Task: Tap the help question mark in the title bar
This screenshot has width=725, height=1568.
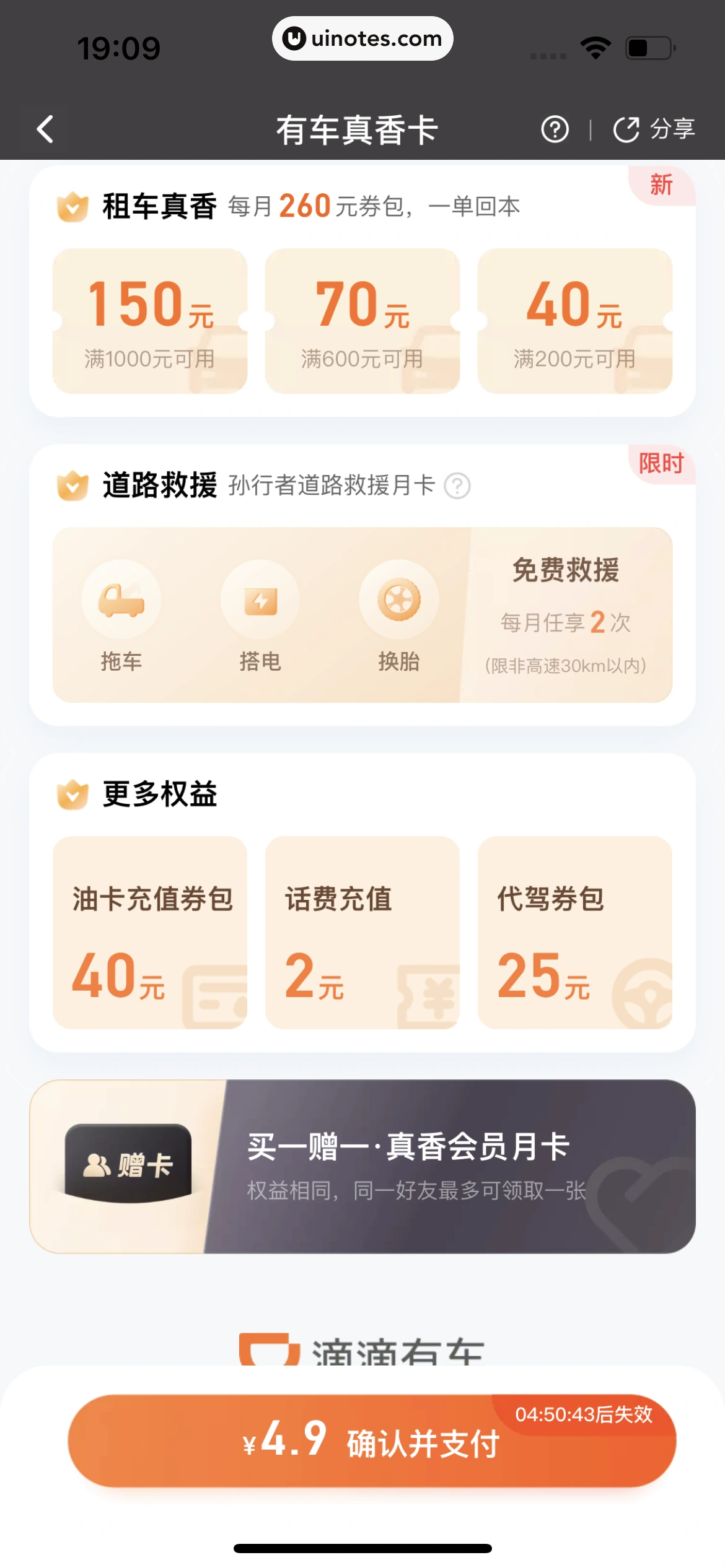Action: pyautogui.click(x=555, y=129)
